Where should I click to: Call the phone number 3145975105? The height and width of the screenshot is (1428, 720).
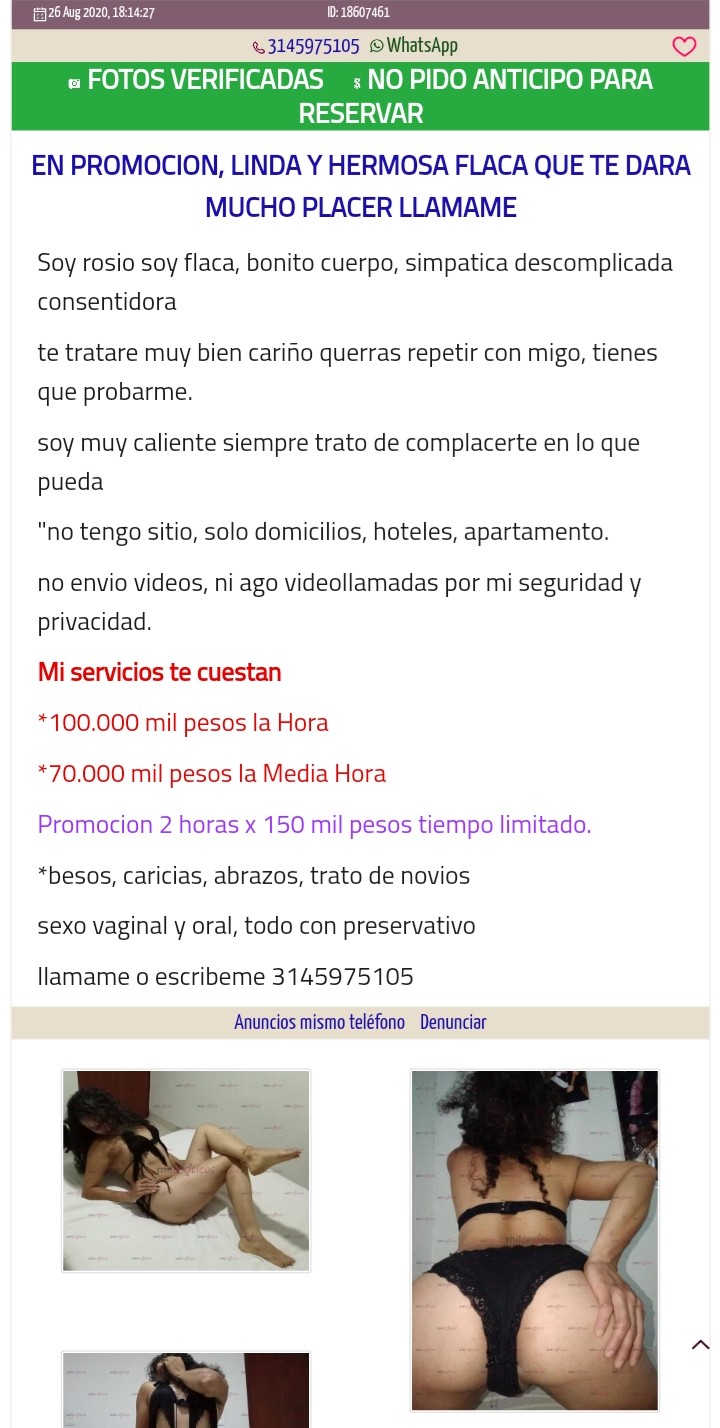point(306,46)
